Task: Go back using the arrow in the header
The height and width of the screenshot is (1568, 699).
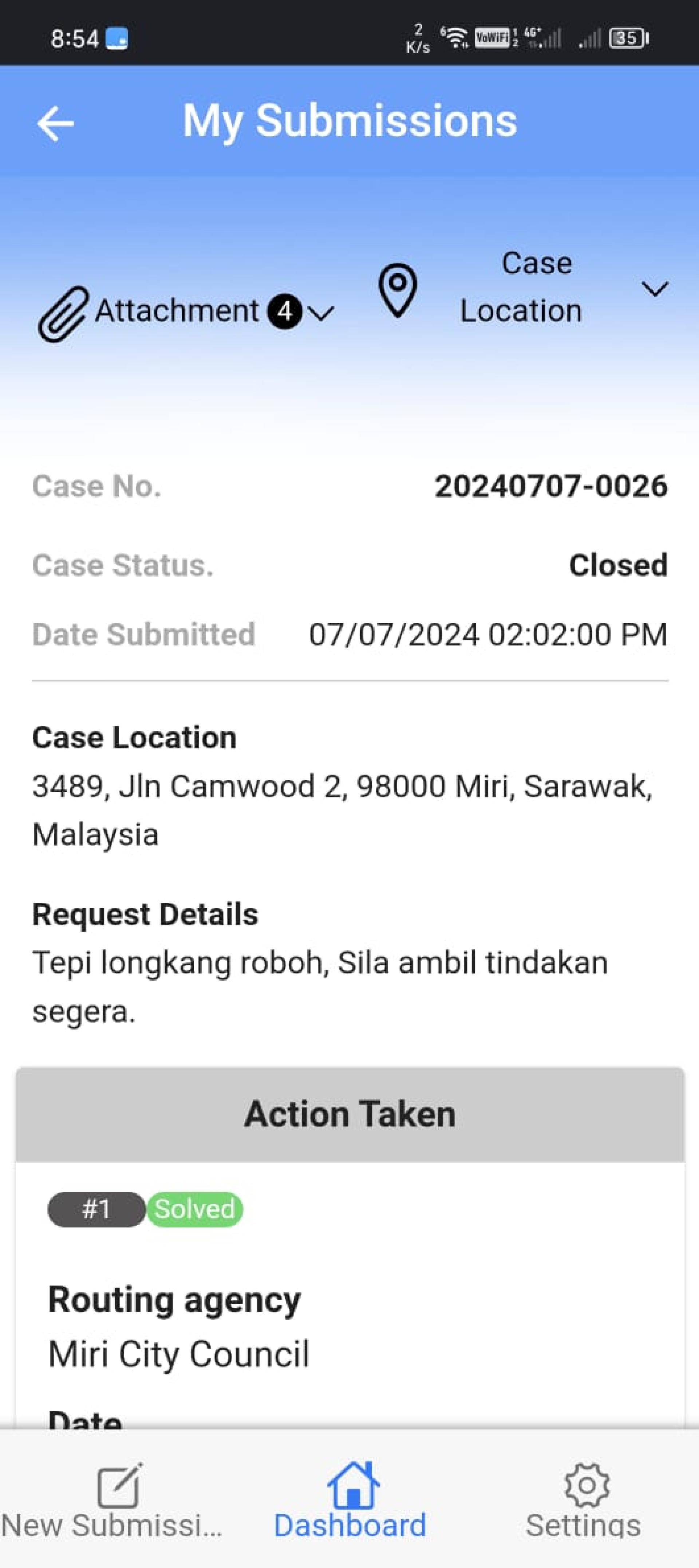Action: coord(55,123)
